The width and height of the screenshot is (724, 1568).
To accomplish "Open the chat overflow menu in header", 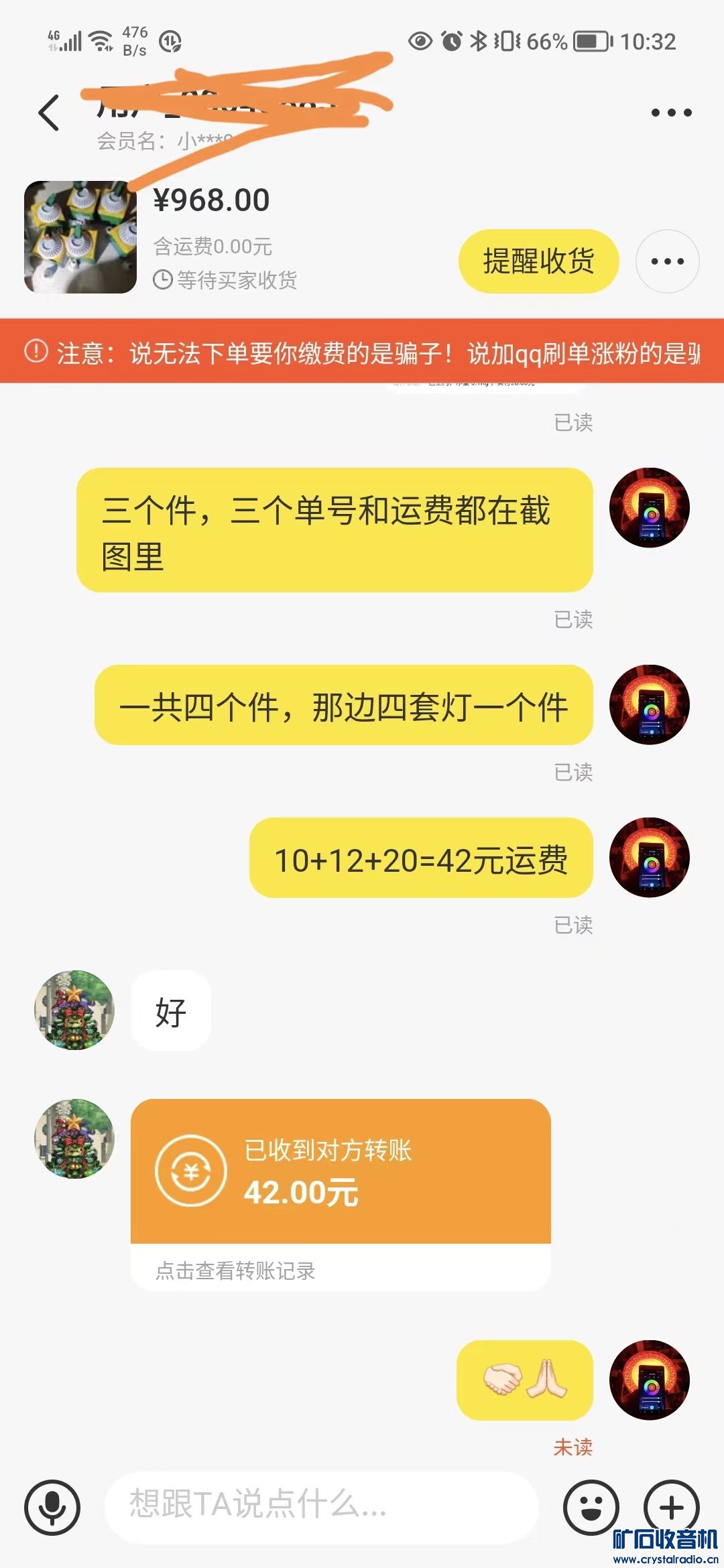I will tap(671, 113).
